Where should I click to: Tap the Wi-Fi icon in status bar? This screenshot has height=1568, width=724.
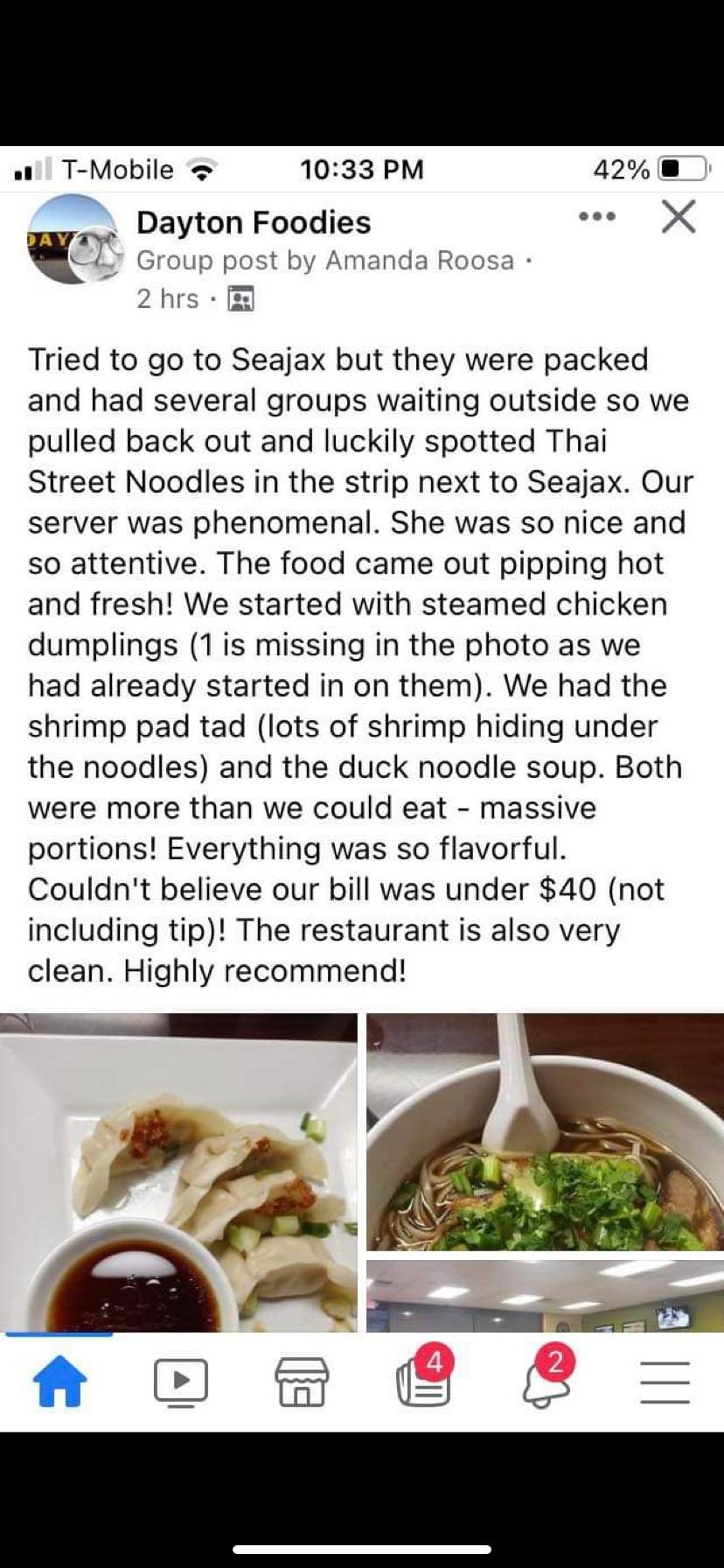coord(203,169)
